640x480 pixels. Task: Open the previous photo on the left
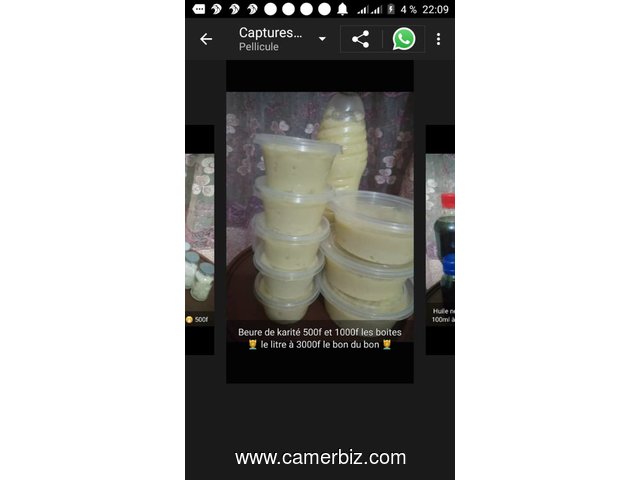tap(199, 239)
